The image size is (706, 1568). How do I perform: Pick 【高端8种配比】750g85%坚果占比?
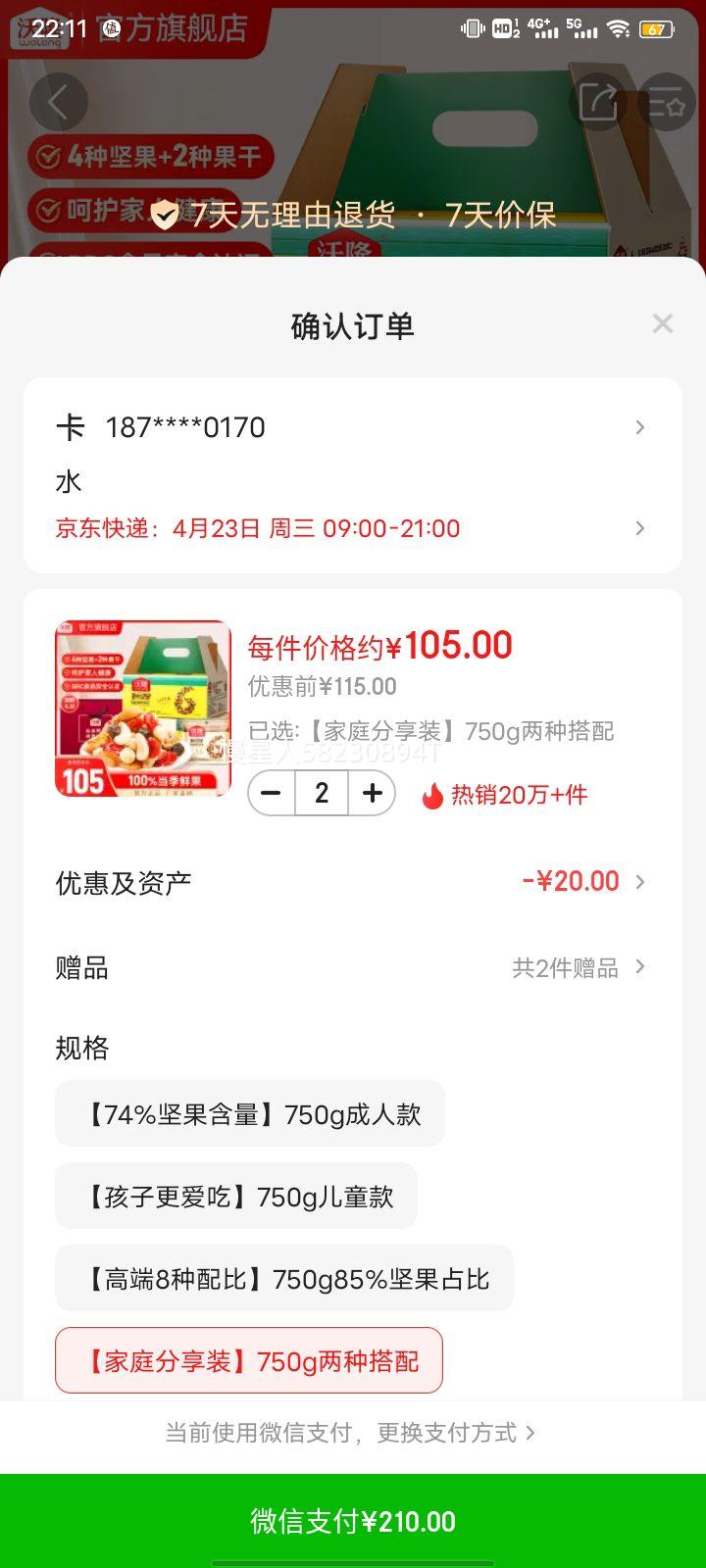tap(284, 1279)
